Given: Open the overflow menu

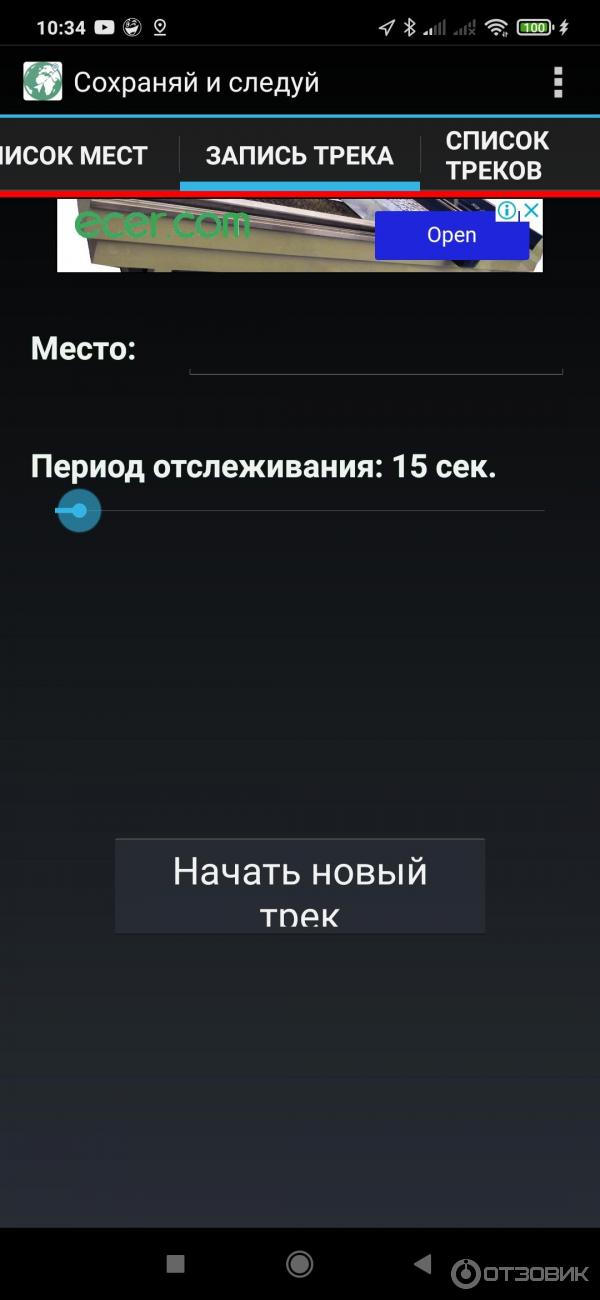Looking at the screenshot, I should [x=558, y=82].
